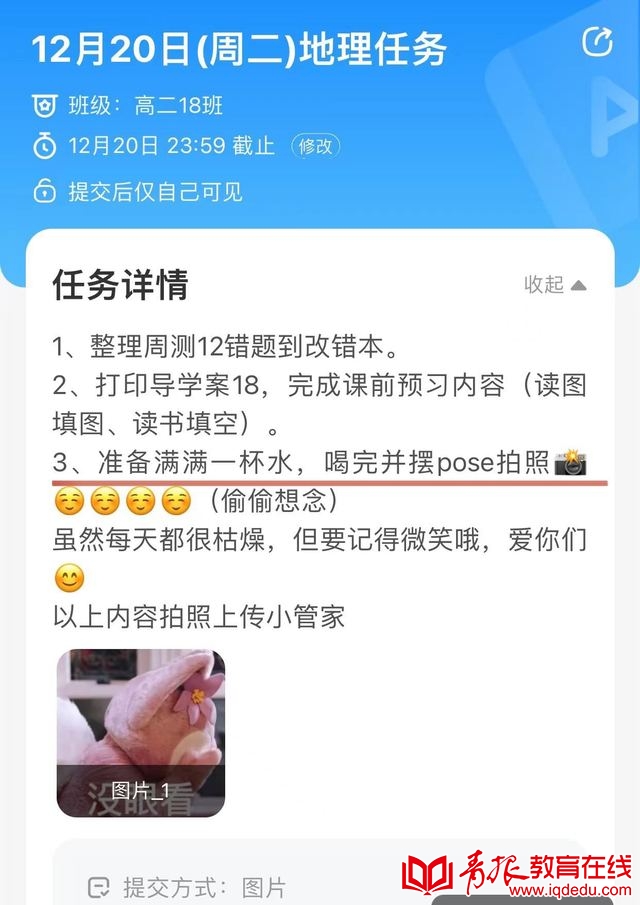
Task: Collapse task details with 收起
Action: tap(555, 285)
